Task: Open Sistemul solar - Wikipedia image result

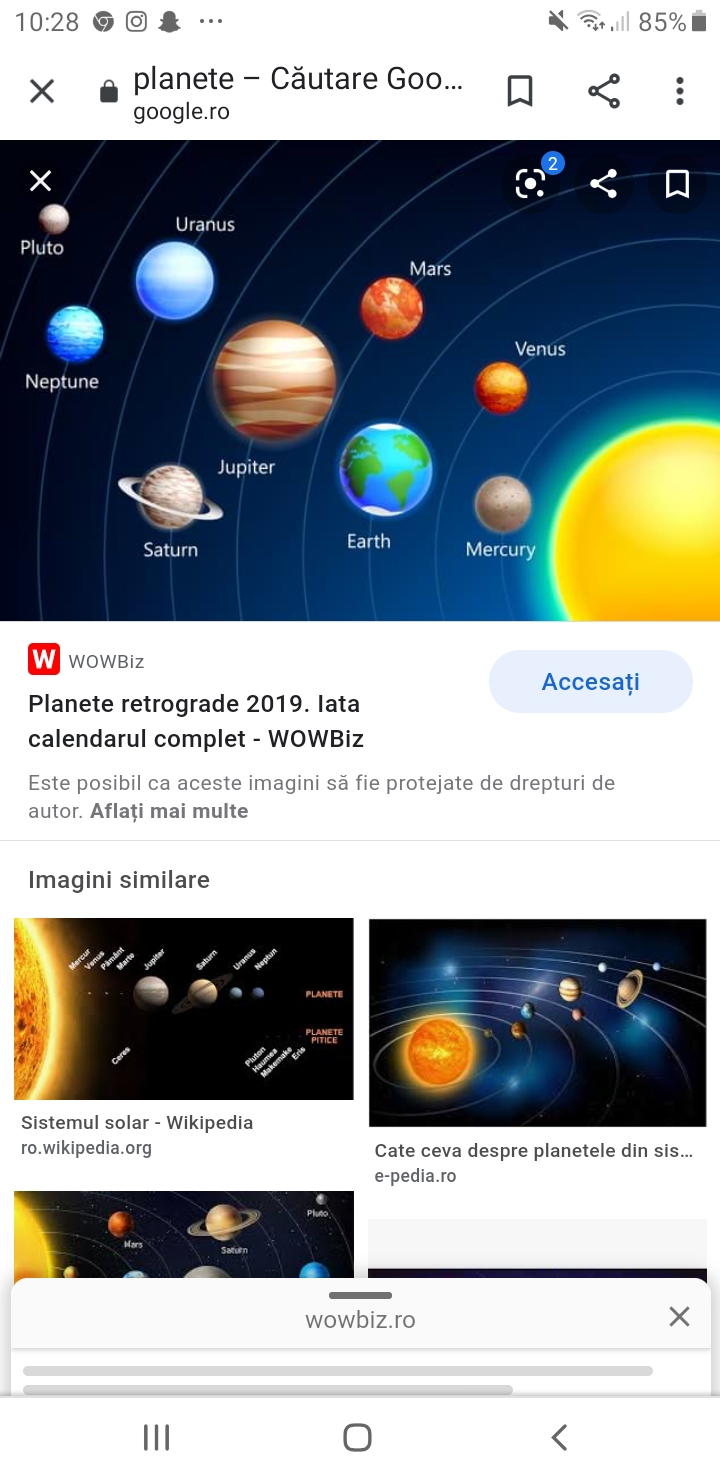Action: coord(183,1010)
